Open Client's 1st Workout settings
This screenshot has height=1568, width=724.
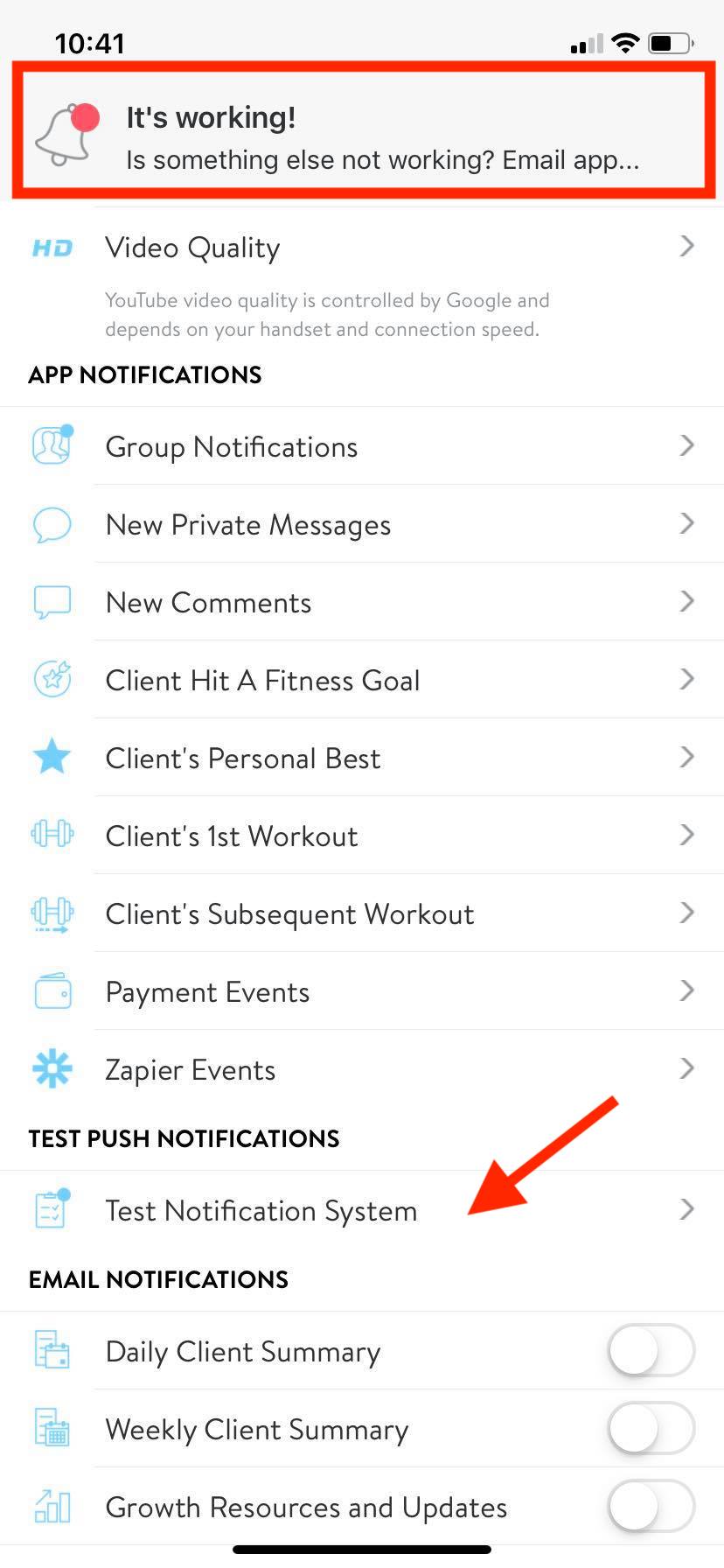click(362, 836)
